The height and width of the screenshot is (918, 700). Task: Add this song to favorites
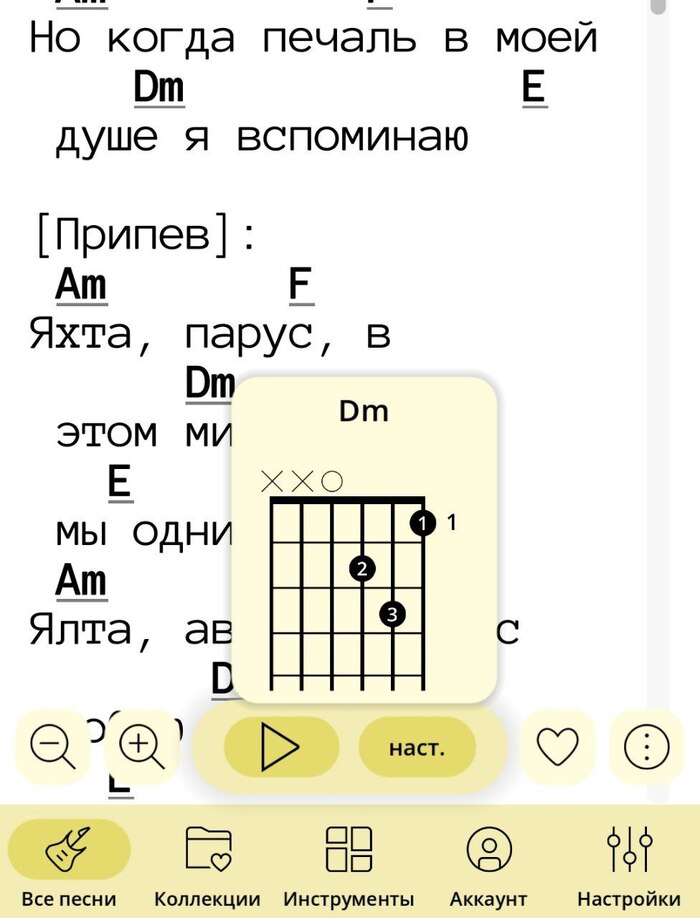pos(558,746)
